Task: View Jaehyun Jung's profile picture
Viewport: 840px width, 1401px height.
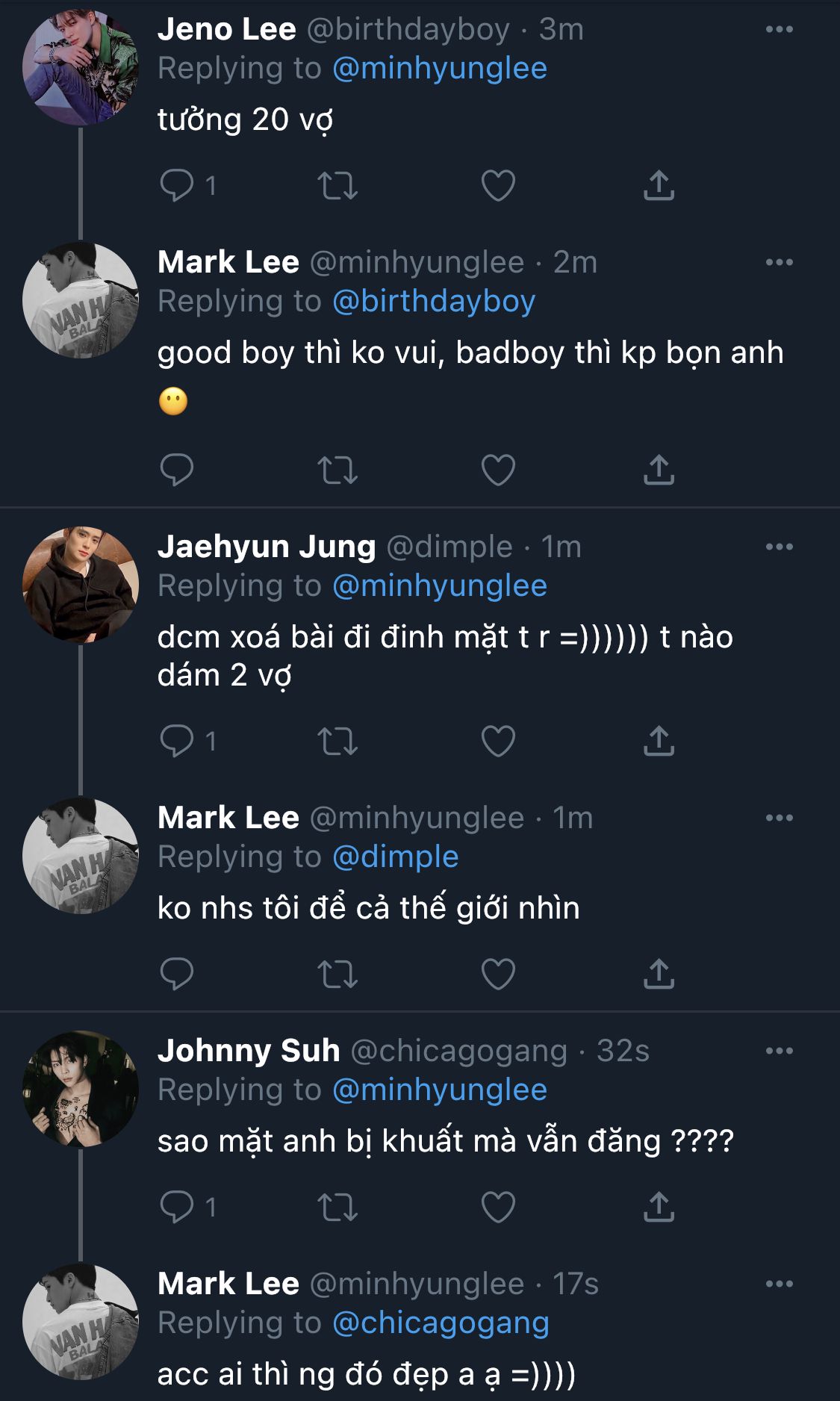Action: [81, 585]
